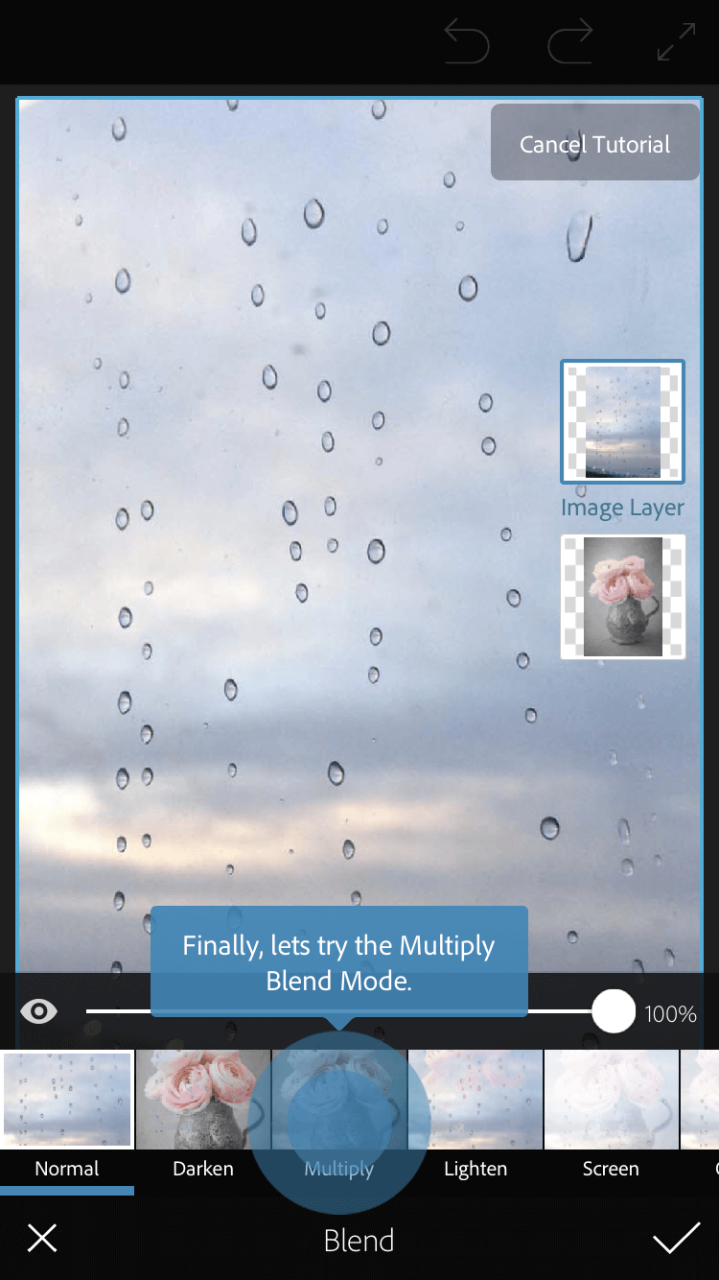Viewport: 719px width, 1280px height.
Task: Apply the Darken blend mode
Action: point(203,1100)
